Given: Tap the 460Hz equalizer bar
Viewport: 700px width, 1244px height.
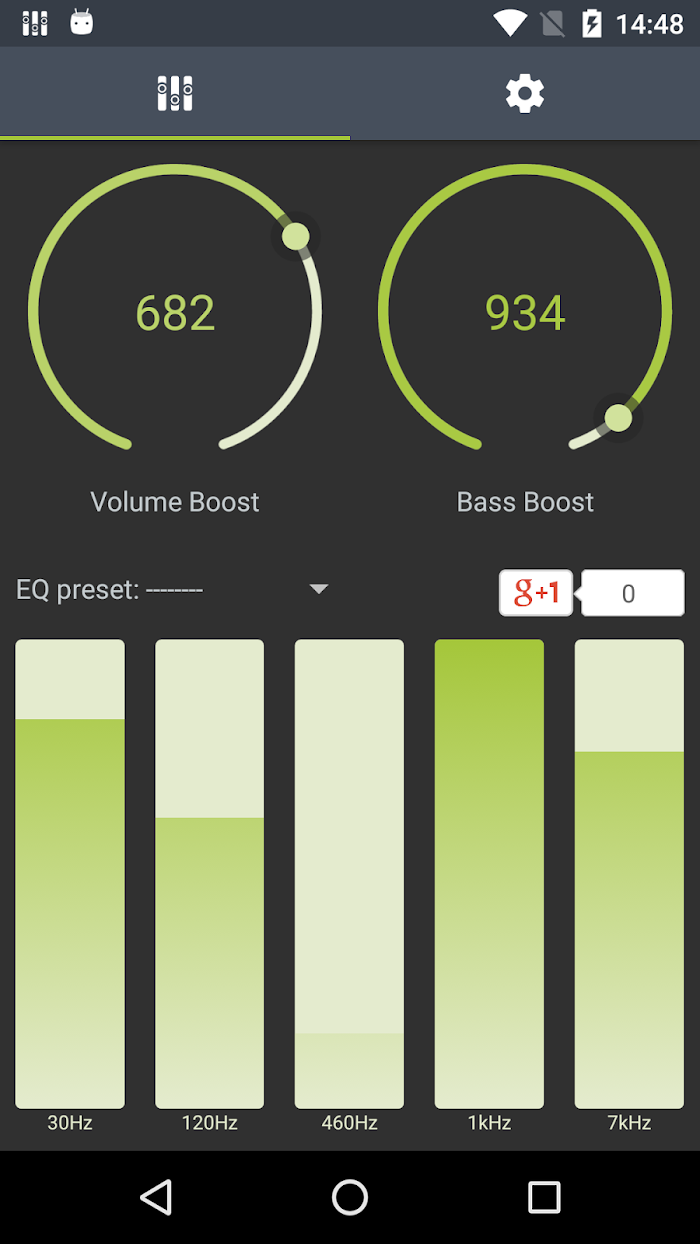Looking at the screenshot, I should coord(349,874).
